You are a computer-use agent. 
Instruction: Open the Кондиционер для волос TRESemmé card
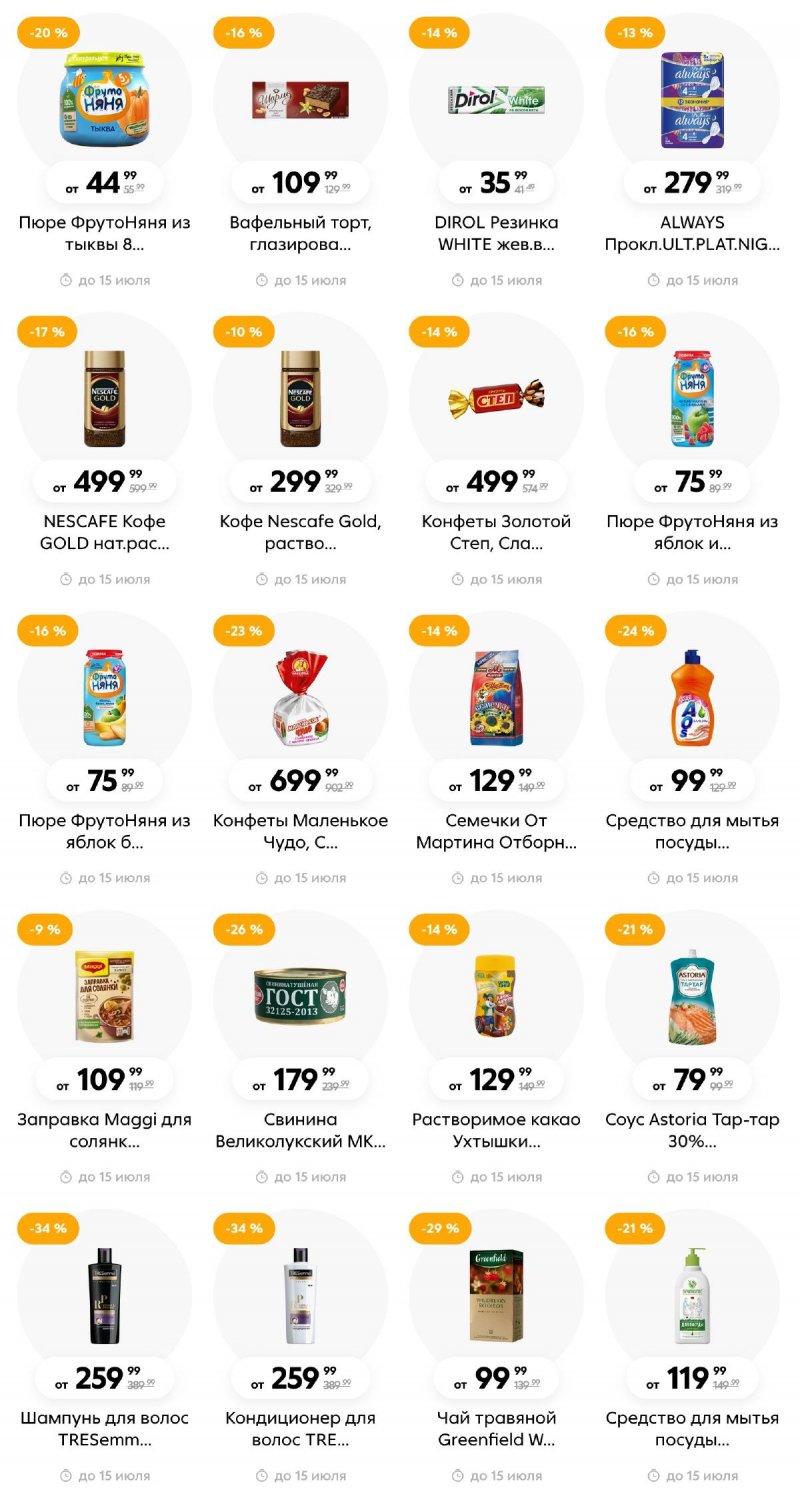click(300, 1296)
